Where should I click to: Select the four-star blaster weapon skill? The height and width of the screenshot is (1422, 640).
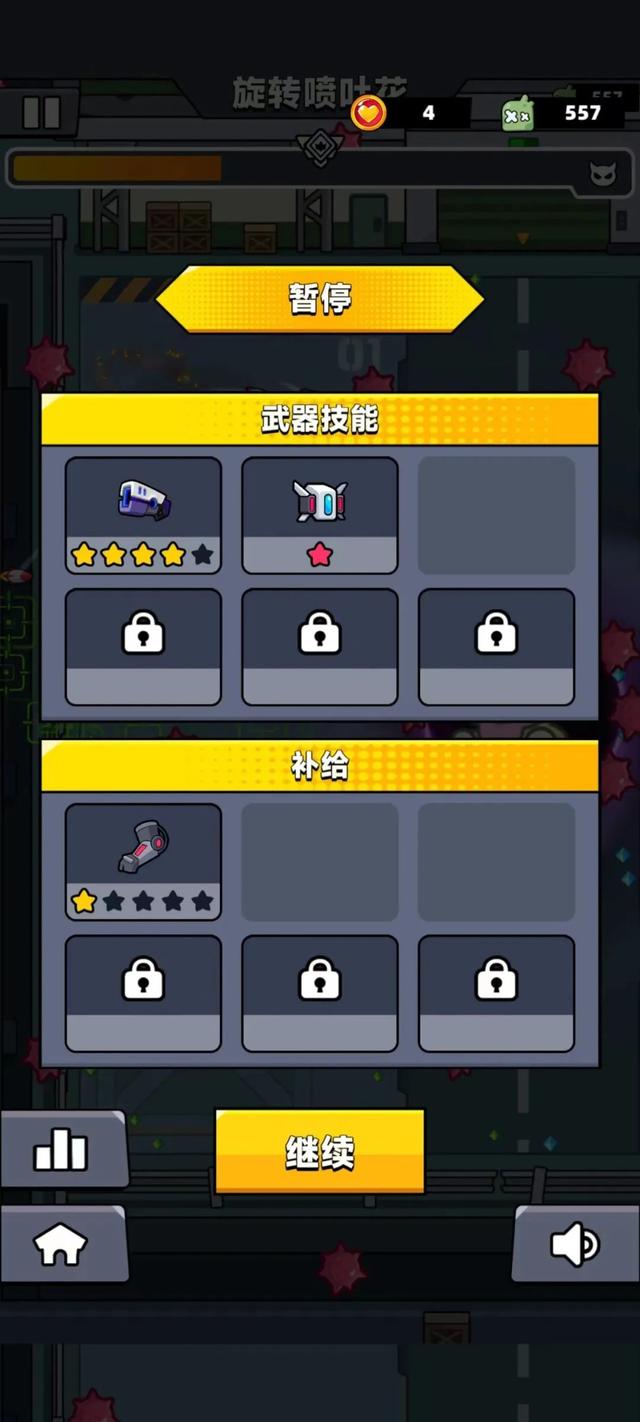pos(143,515)
